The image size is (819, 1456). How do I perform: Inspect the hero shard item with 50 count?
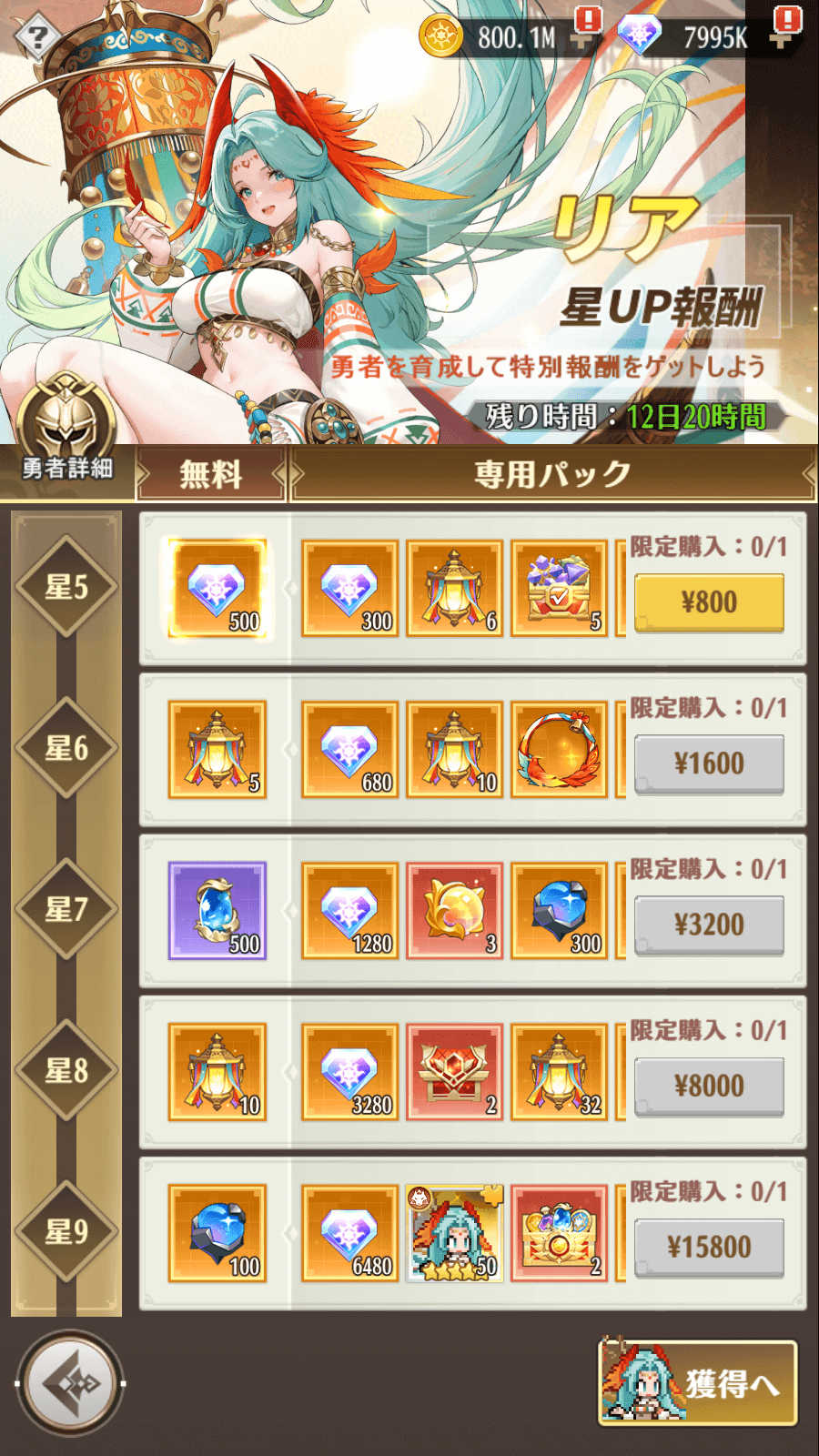coord(455,1233)
